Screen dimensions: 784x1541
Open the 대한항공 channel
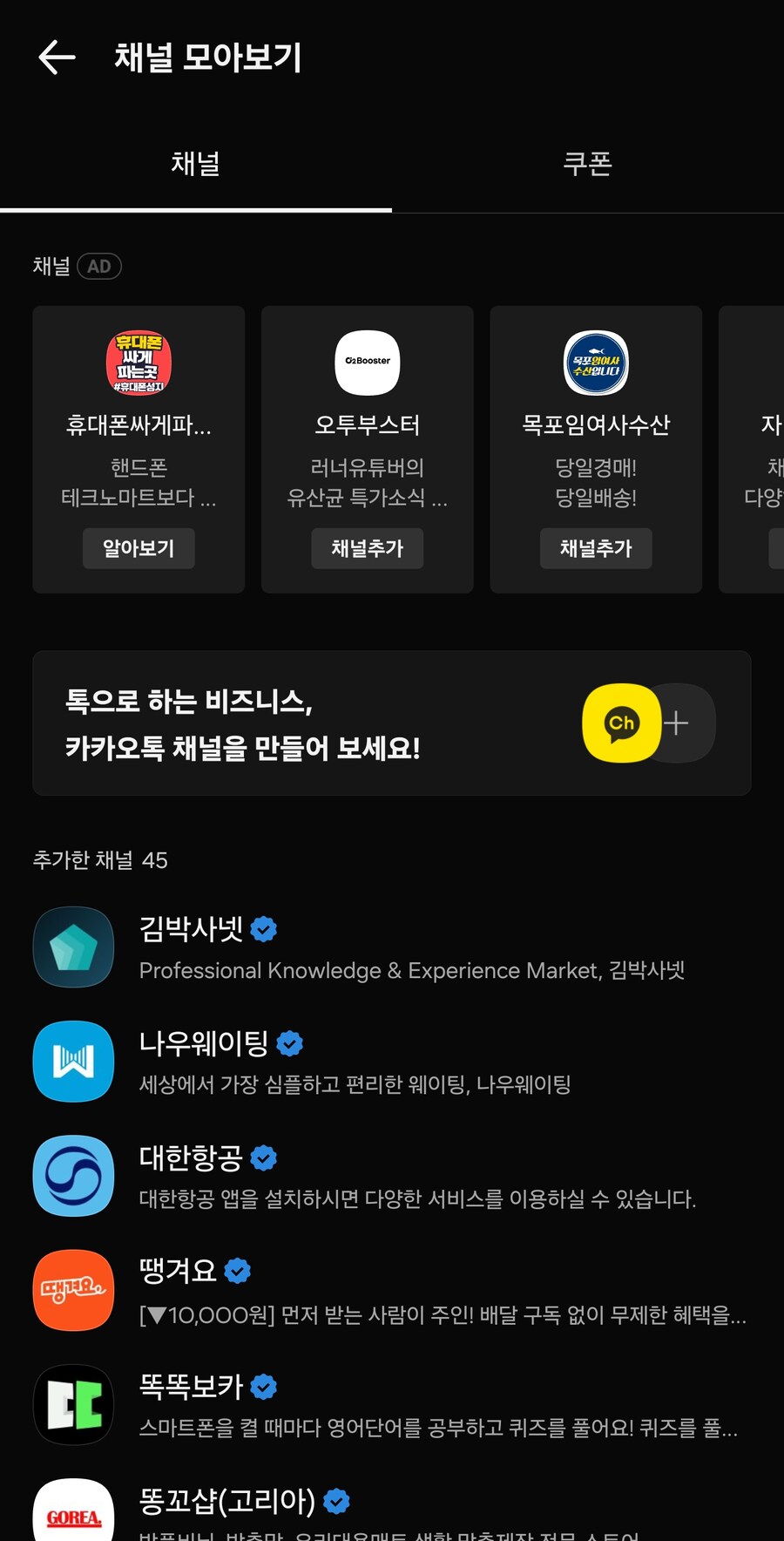pyautogui.click(x=391, y=1176)
